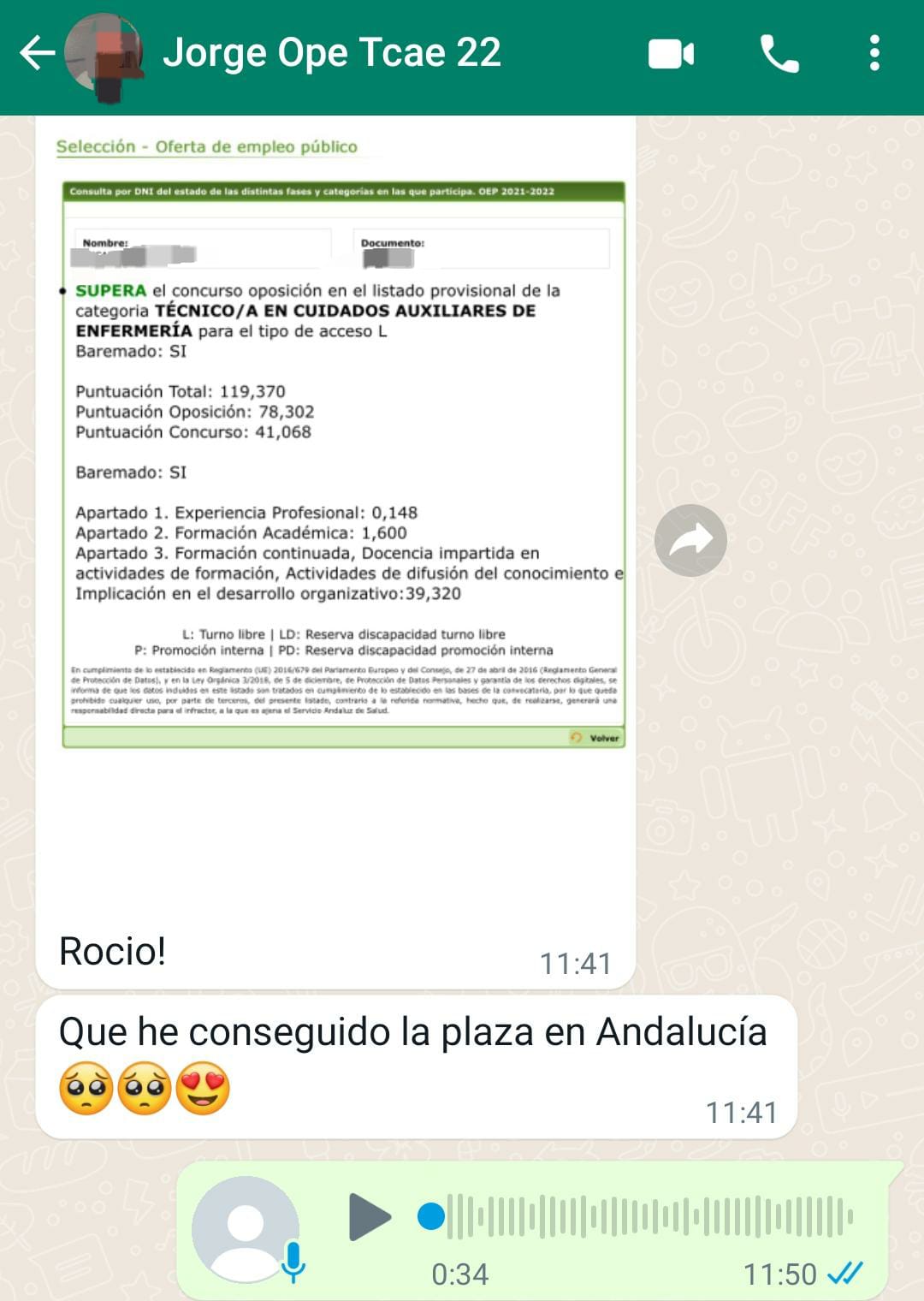Select the pleading face emoji

86,1085
